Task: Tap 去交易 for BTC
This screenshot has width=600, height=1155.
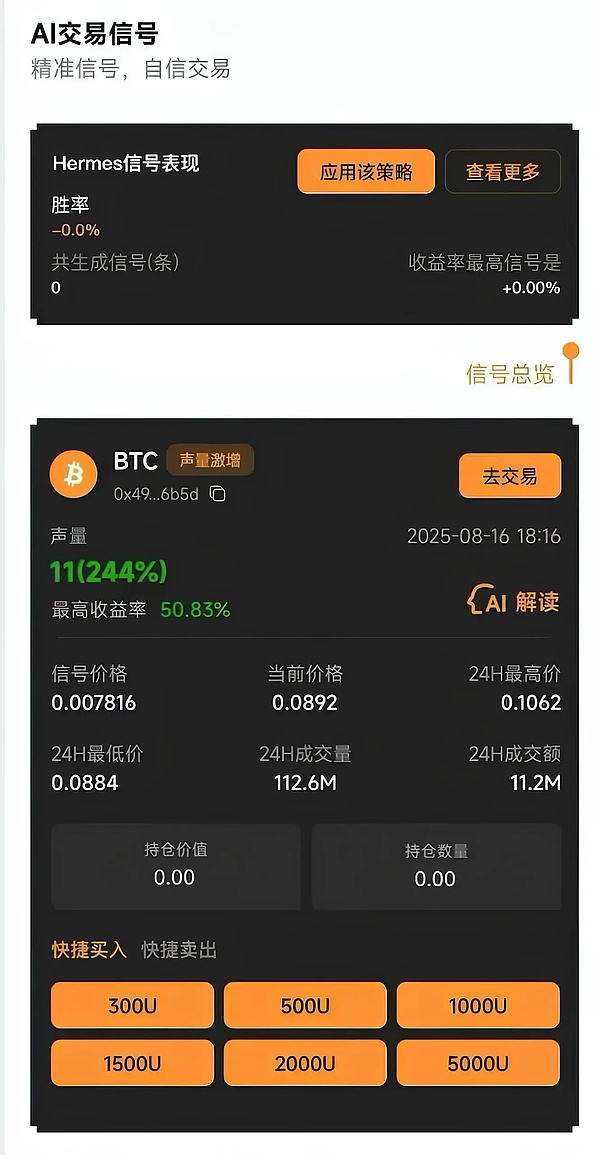Action: click(x=510, y=476)
